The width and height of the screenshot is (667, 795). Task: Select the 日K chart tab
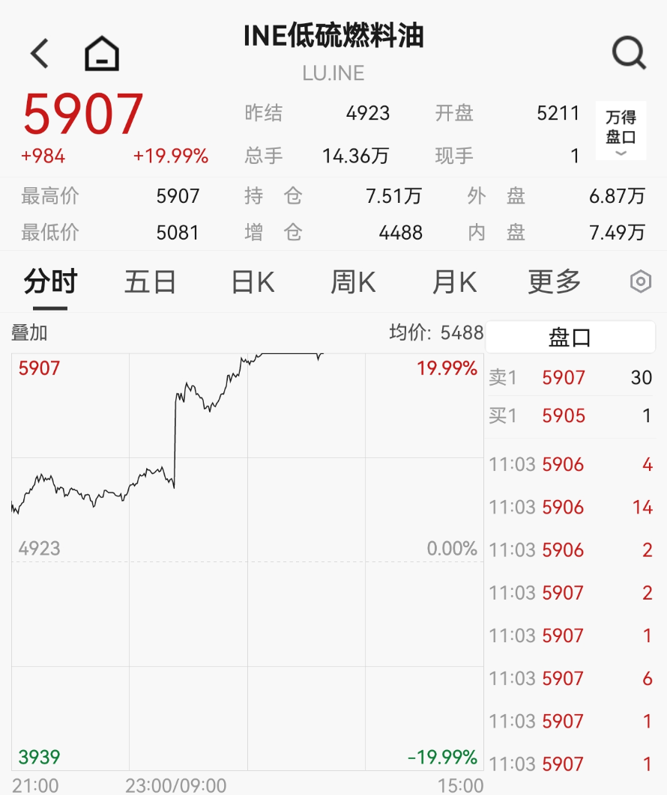point(252,282)
